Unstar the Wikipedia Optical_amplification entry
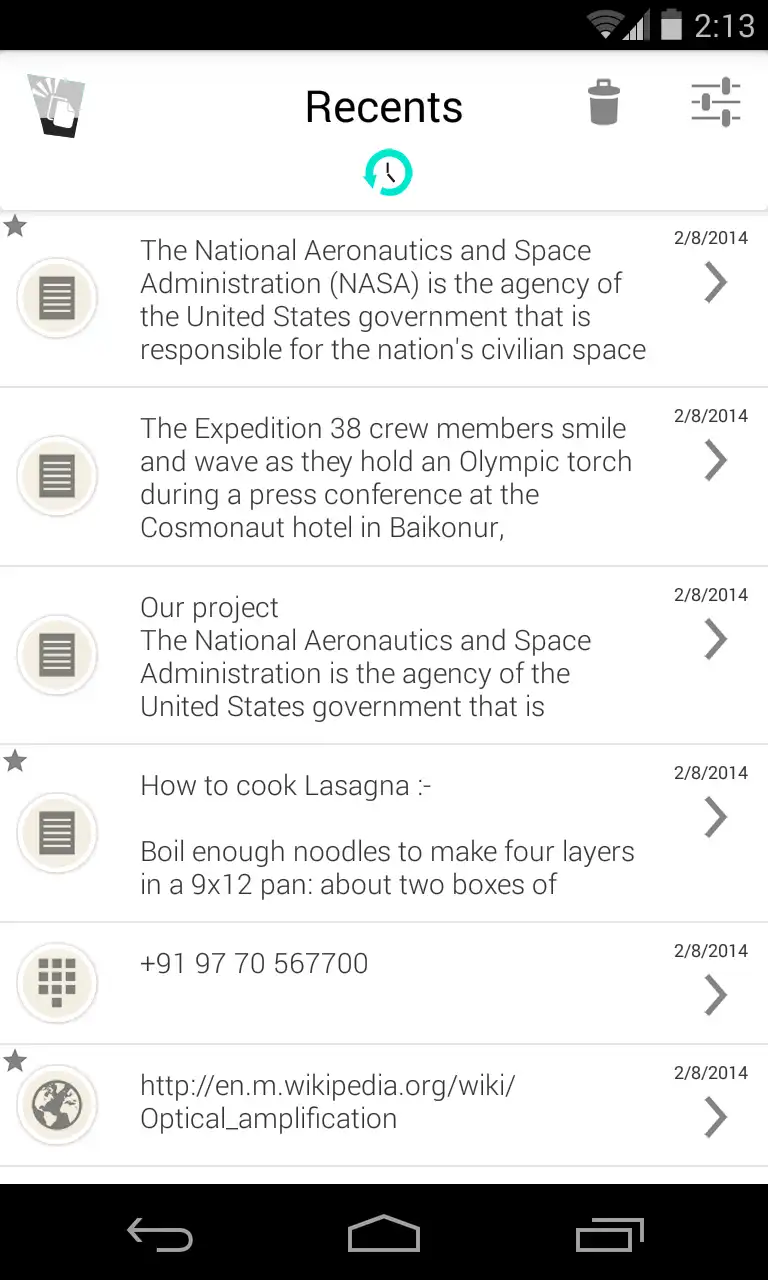This screenshot has height=1280, width=768. coord(15,1061)
